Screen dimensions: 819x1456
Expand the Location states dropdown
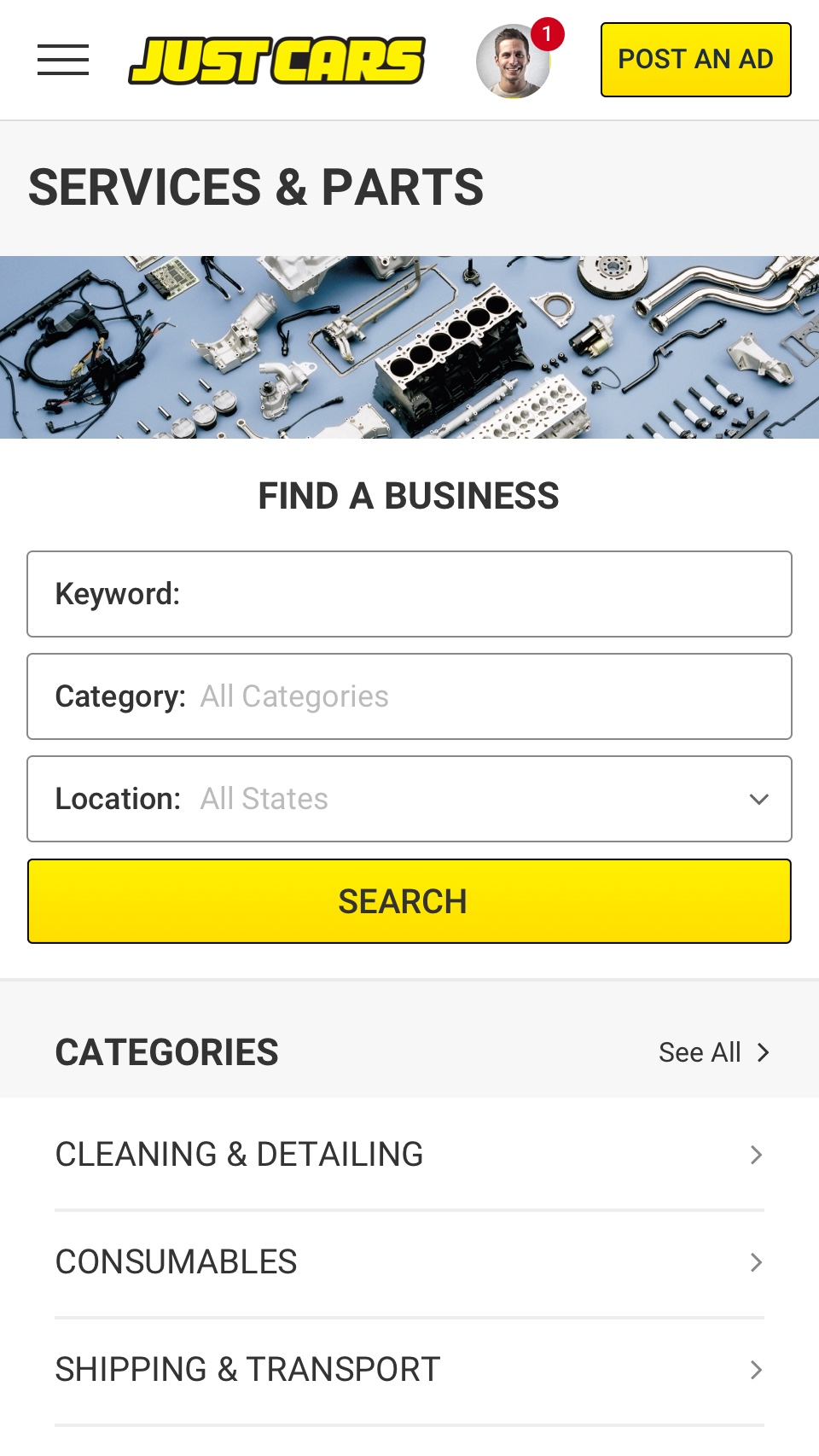(x=409, y=799)
